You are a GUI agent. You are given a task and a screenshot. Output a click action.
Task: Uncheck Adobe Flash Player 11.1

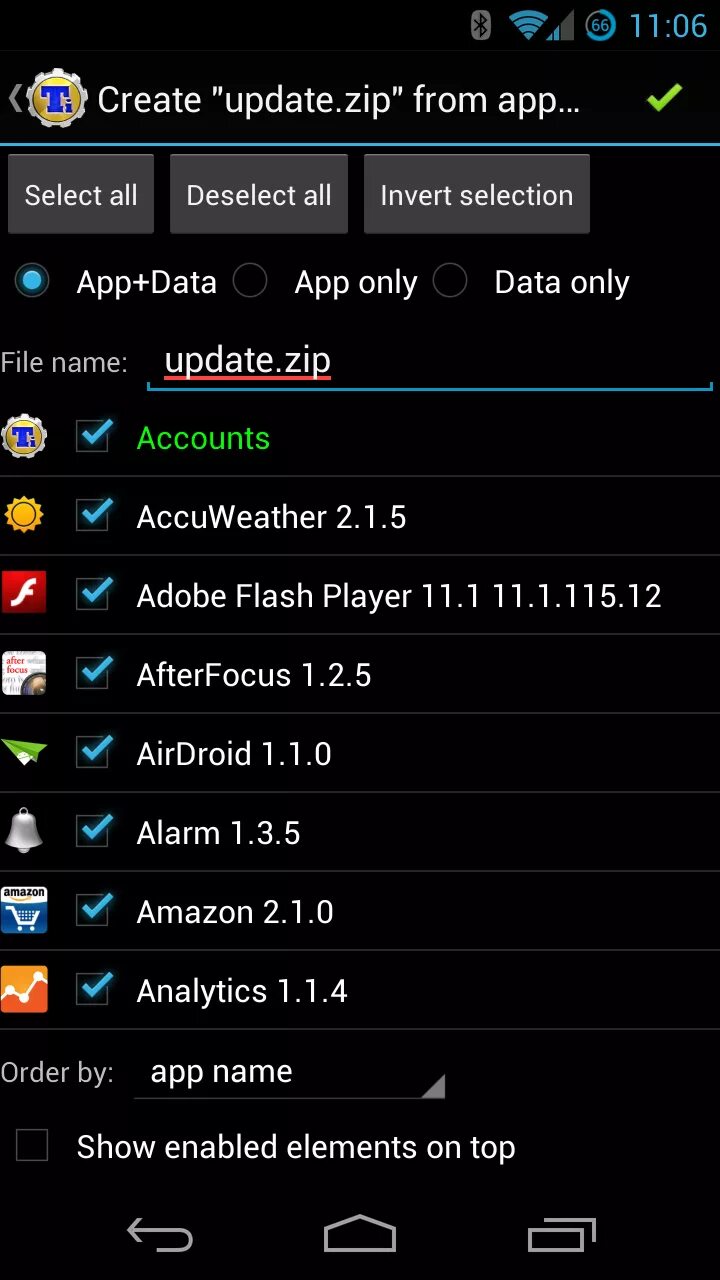94,595
